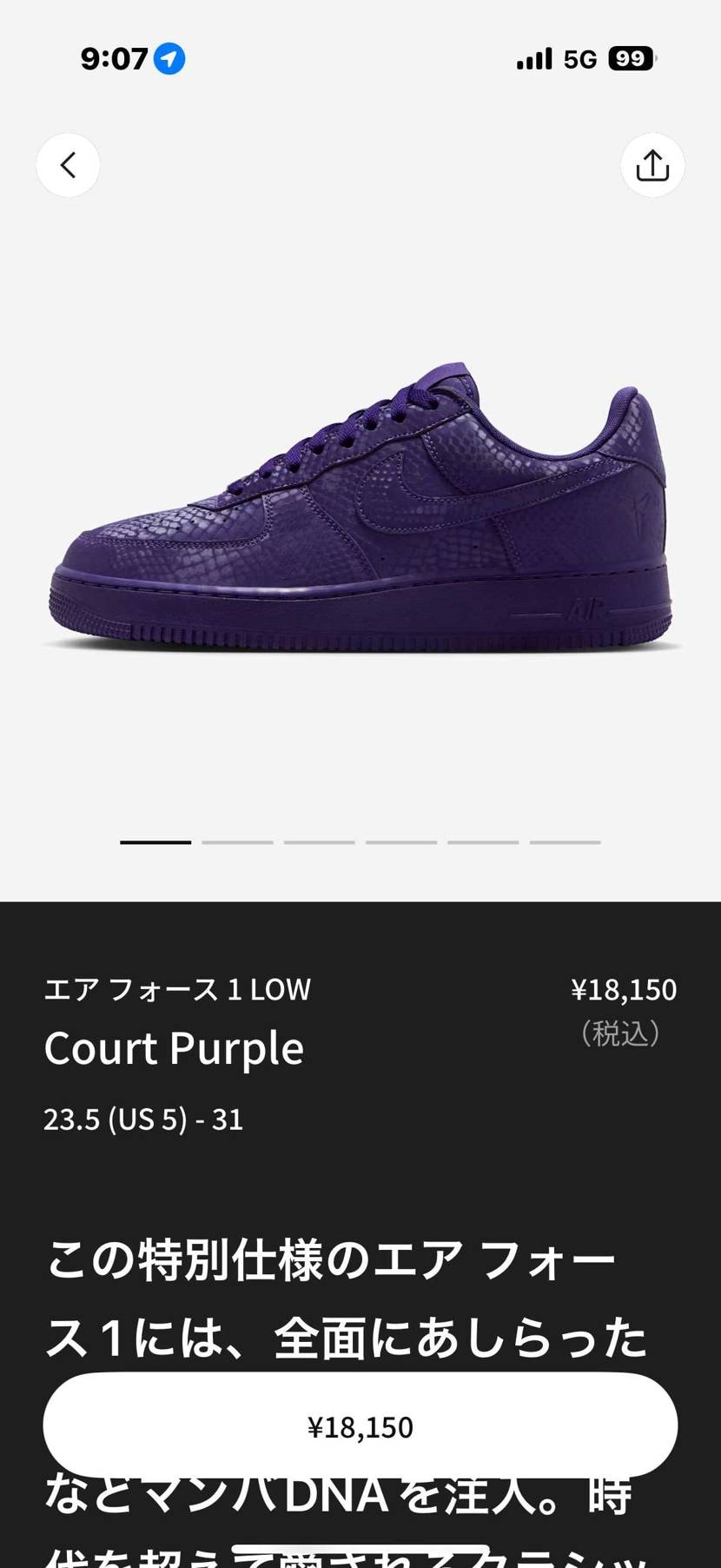Share this Court Purple sneaker
The image size is (721, 1568).
pyautogui.click(x=652, y=165)
